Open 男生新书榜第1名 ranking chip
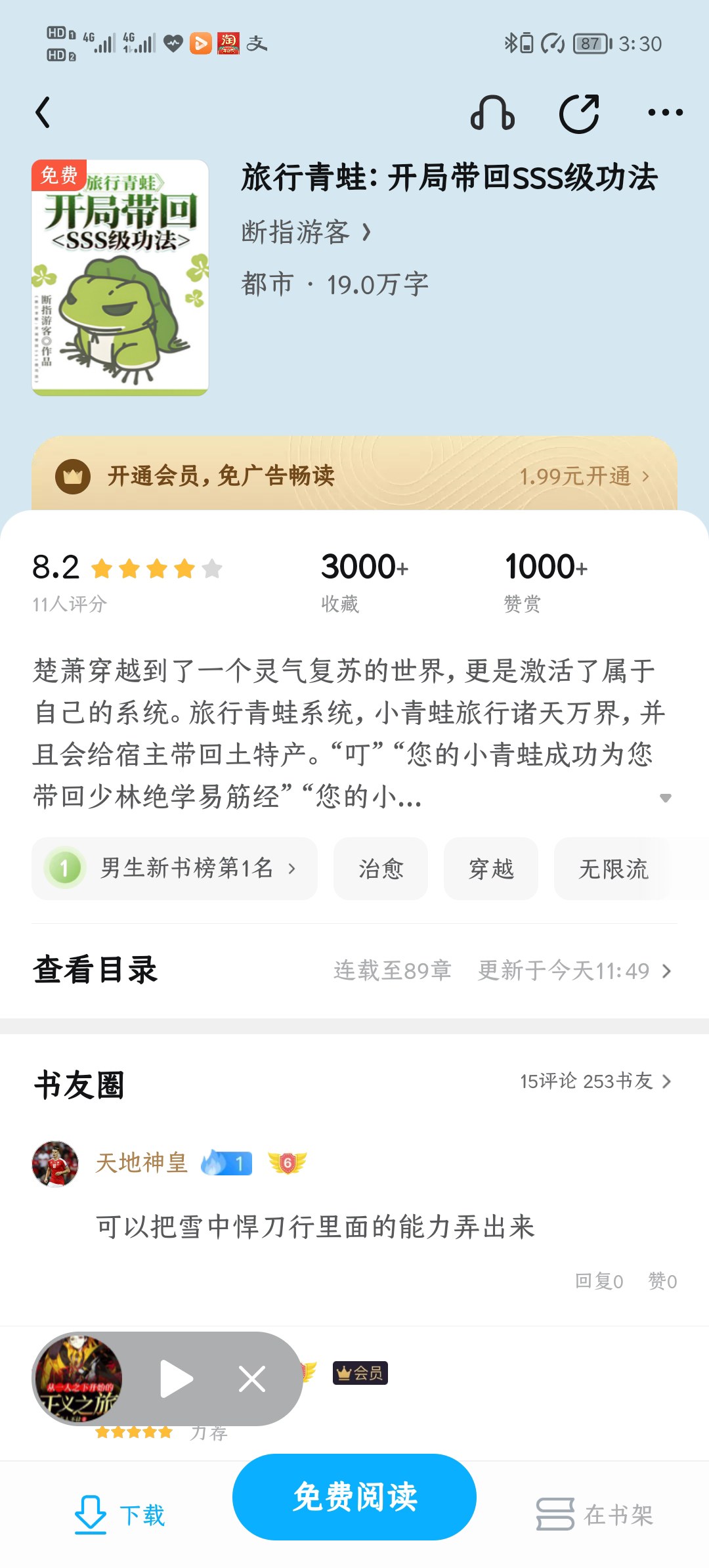 tap(175, 868)
